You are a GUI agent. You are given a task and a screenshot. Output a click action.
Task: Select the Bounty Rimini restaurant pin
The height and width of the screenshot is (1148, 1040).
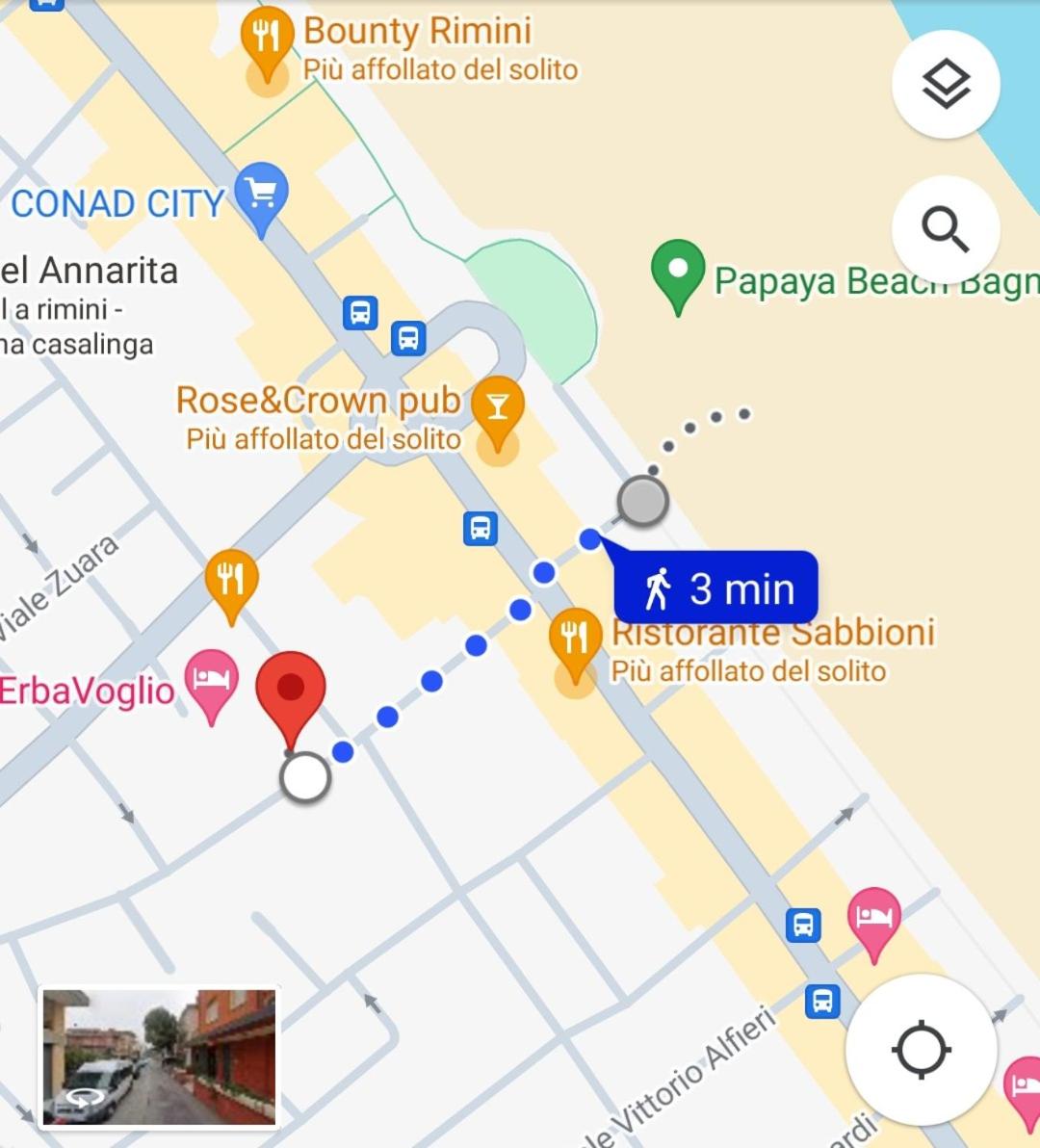click(x=267, y=40)
